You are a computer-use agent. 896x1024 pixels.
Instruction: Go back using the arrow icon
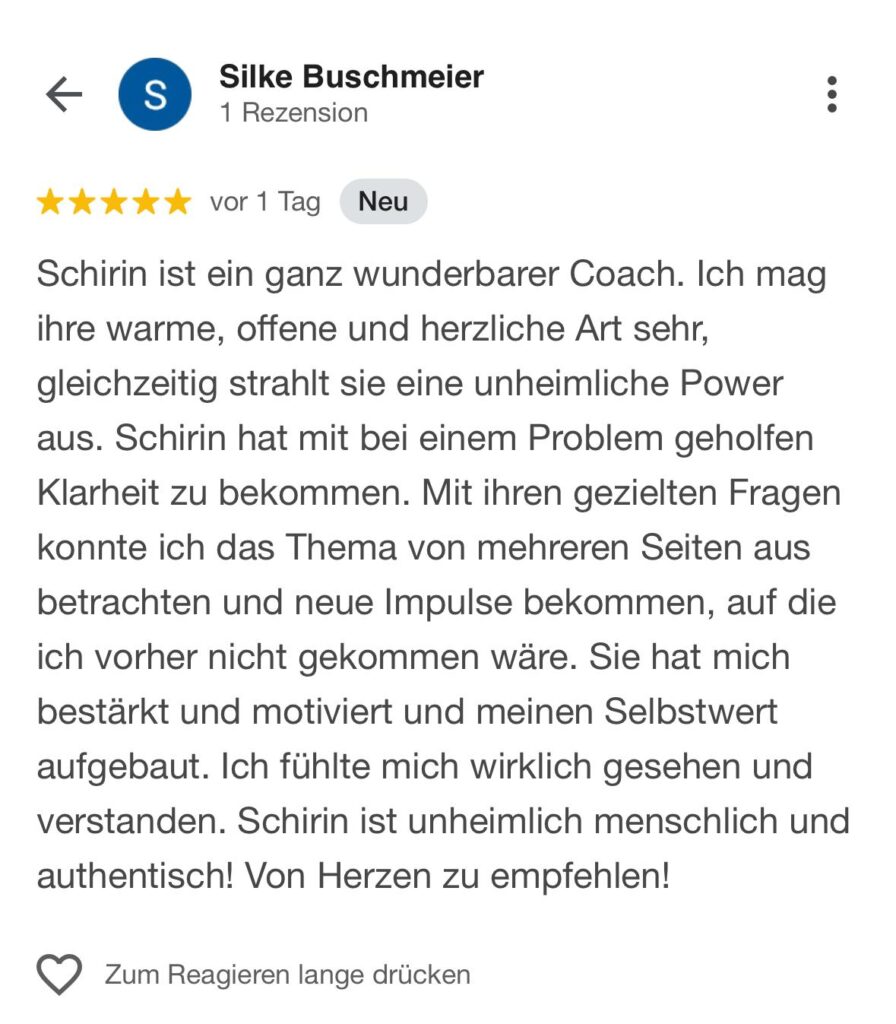[64, 95]
